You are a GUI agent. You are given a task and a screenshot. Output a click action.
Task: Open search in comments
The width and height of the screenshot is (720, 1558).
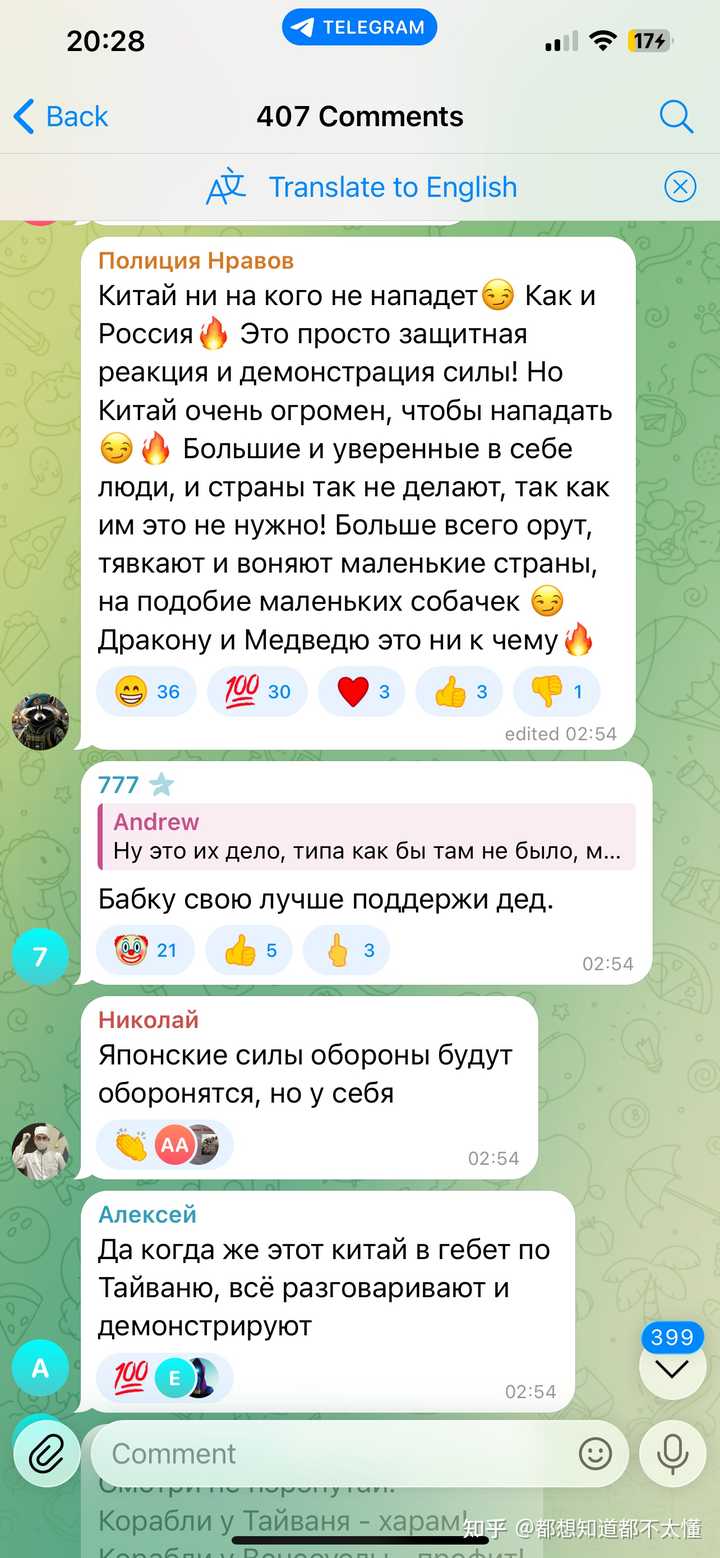point(676,117)
